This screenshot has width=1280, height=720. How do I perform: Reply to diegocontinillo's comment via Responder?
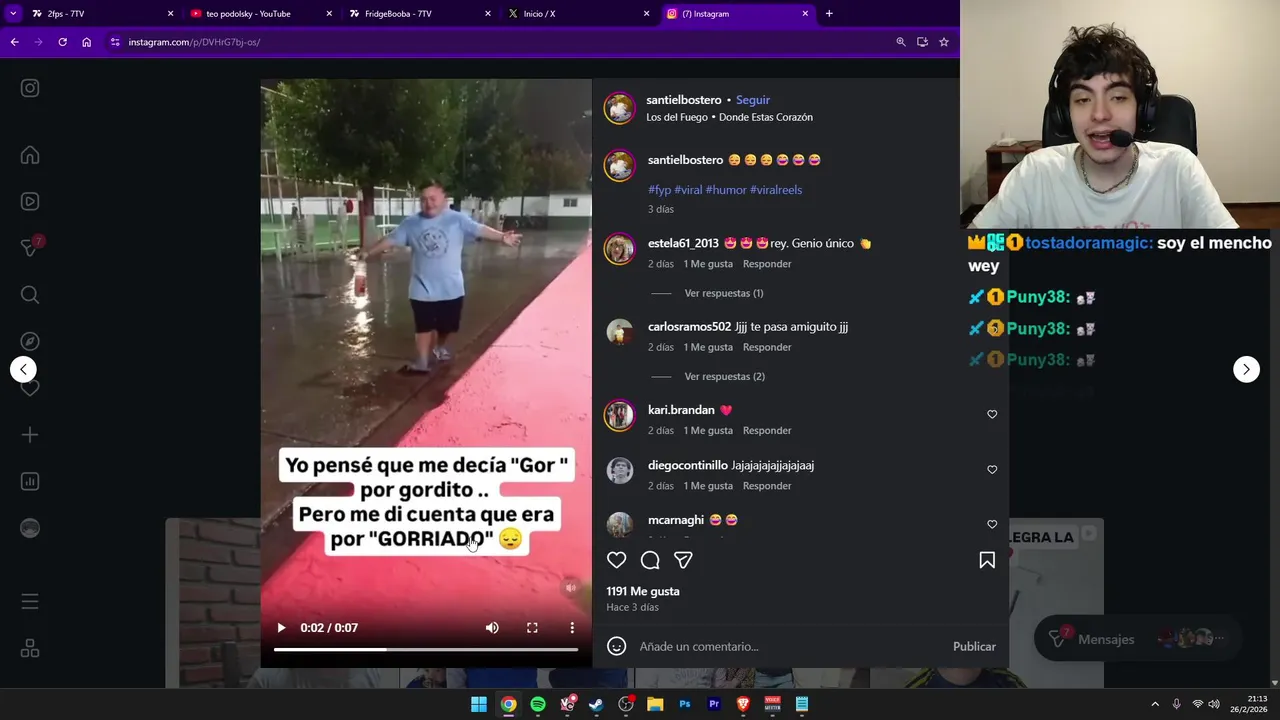pyautogui.click(x=766, y=486)
